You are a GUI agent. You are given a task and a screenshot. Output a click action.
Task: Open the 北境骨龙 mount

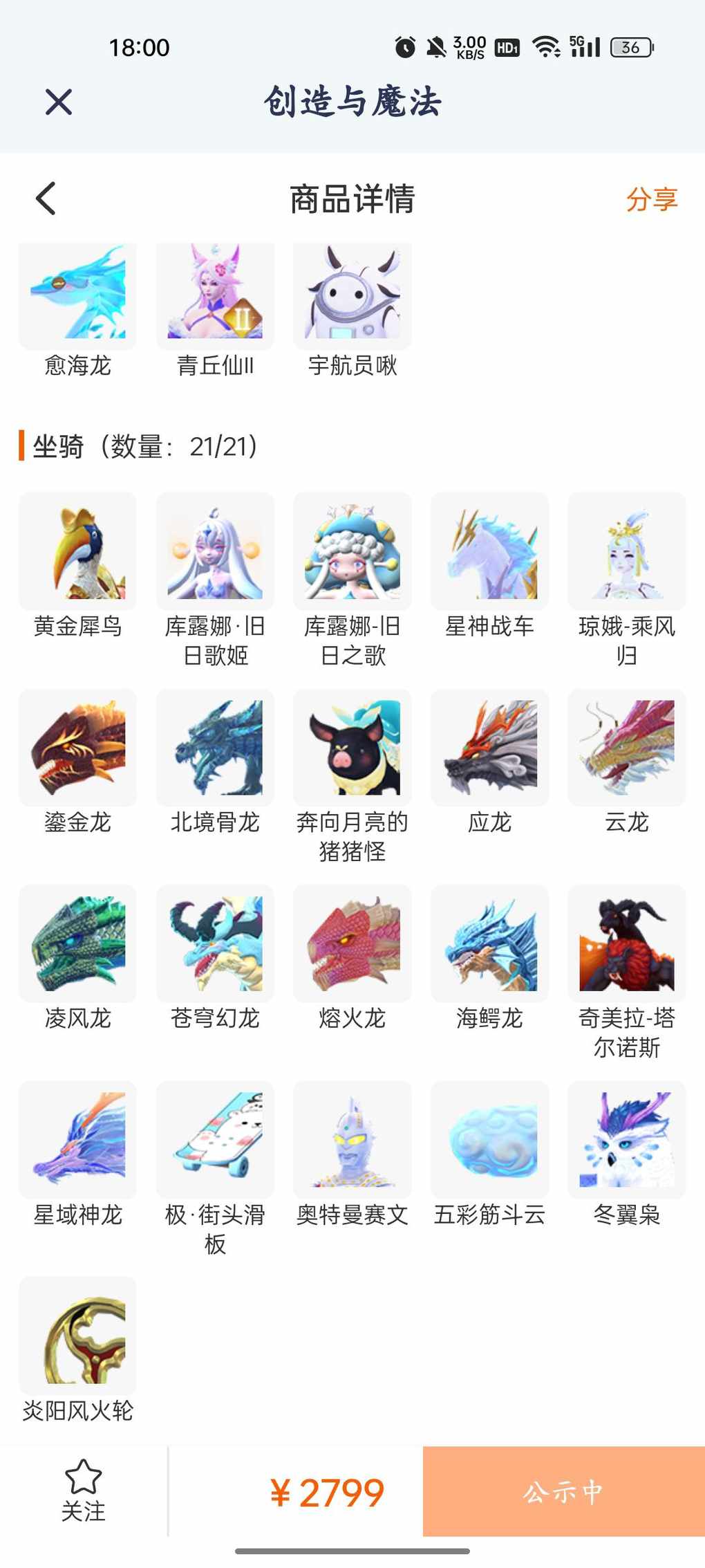215,762
